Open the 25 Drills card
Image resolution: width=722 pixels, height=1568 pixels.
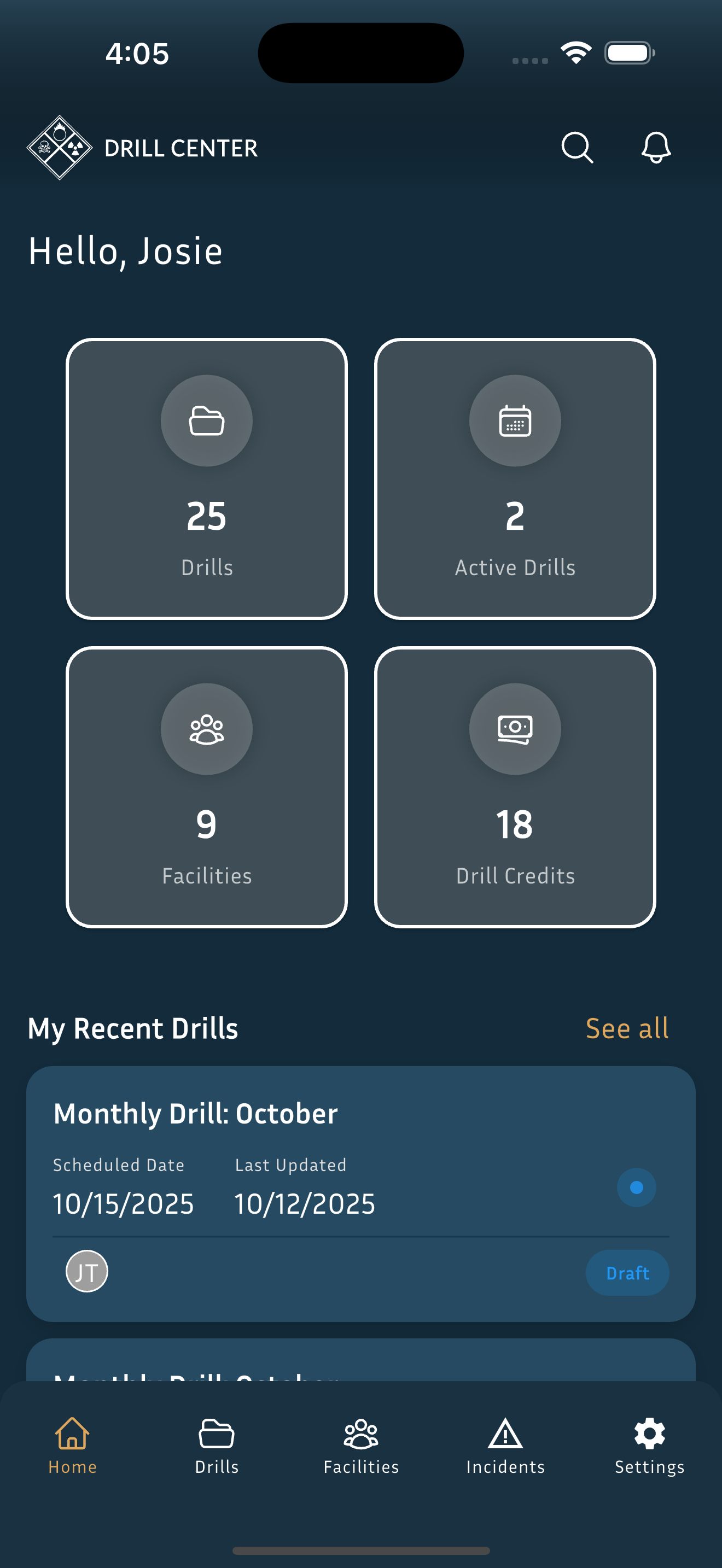point(207,479)
